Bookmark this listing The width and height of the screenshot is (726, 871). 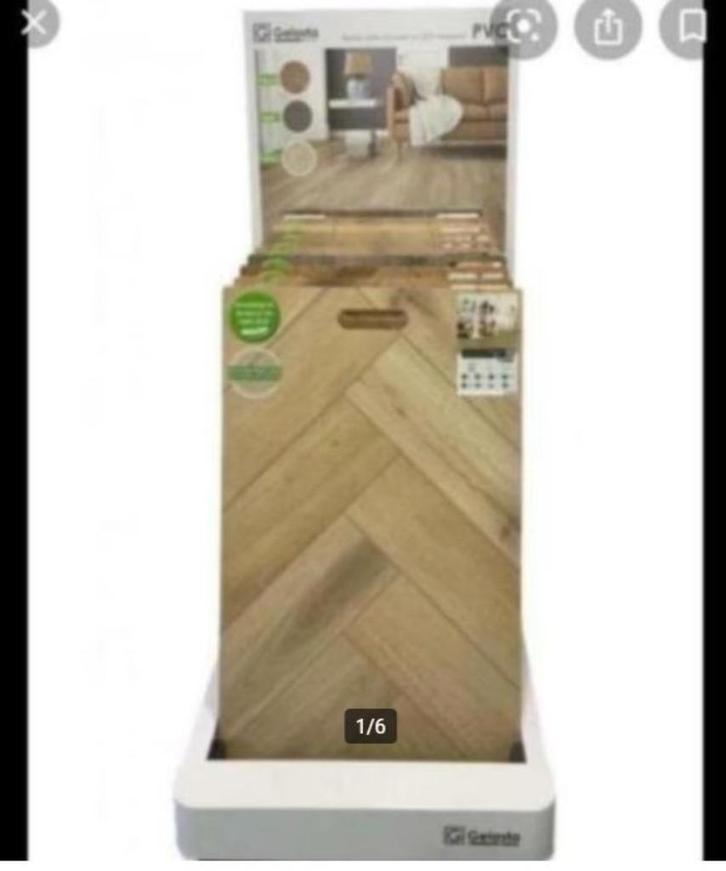point(693,28)
